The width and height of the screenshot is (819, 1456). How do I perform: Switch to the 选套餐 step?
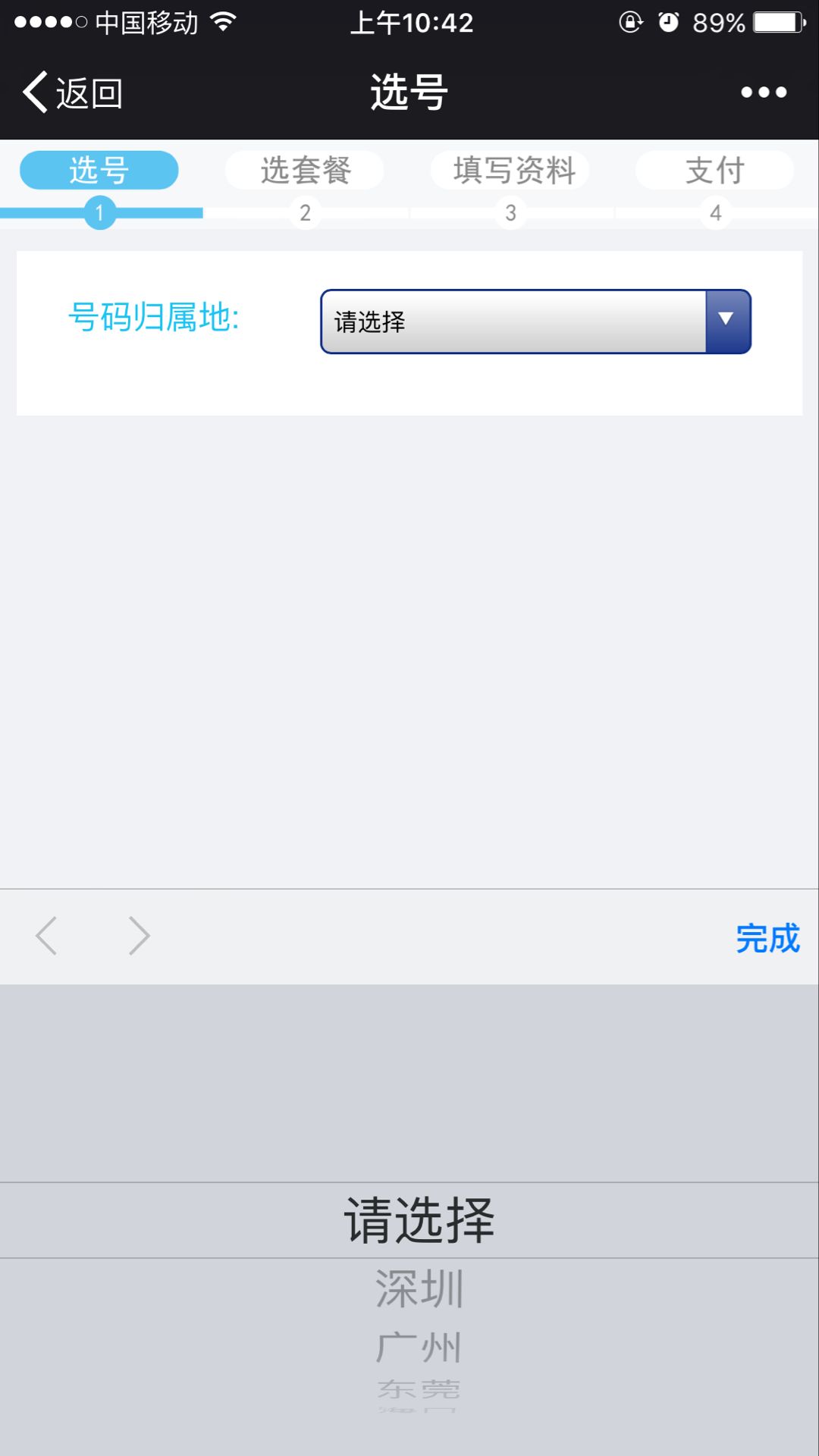pyautogui.click(x=305, y=171)
